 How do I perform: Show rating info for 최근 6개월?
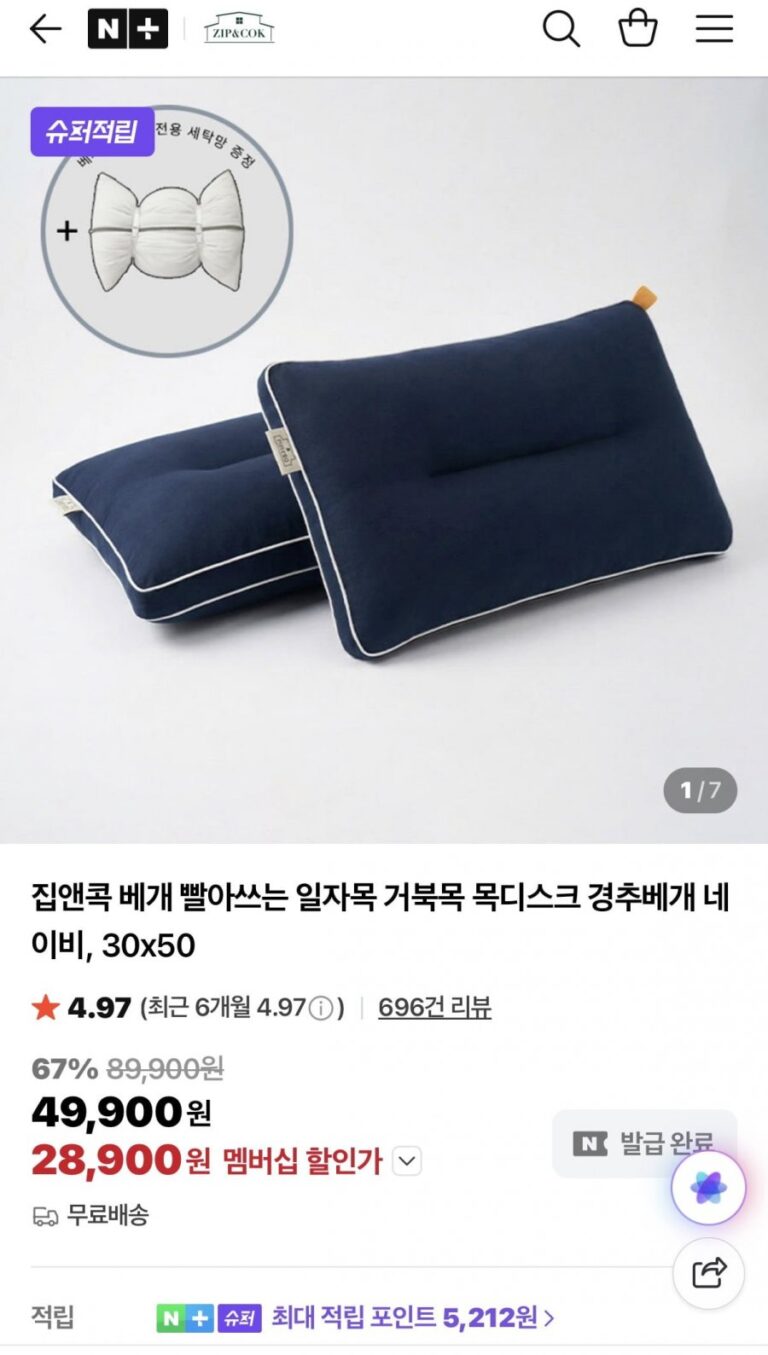click(320, 1008)
